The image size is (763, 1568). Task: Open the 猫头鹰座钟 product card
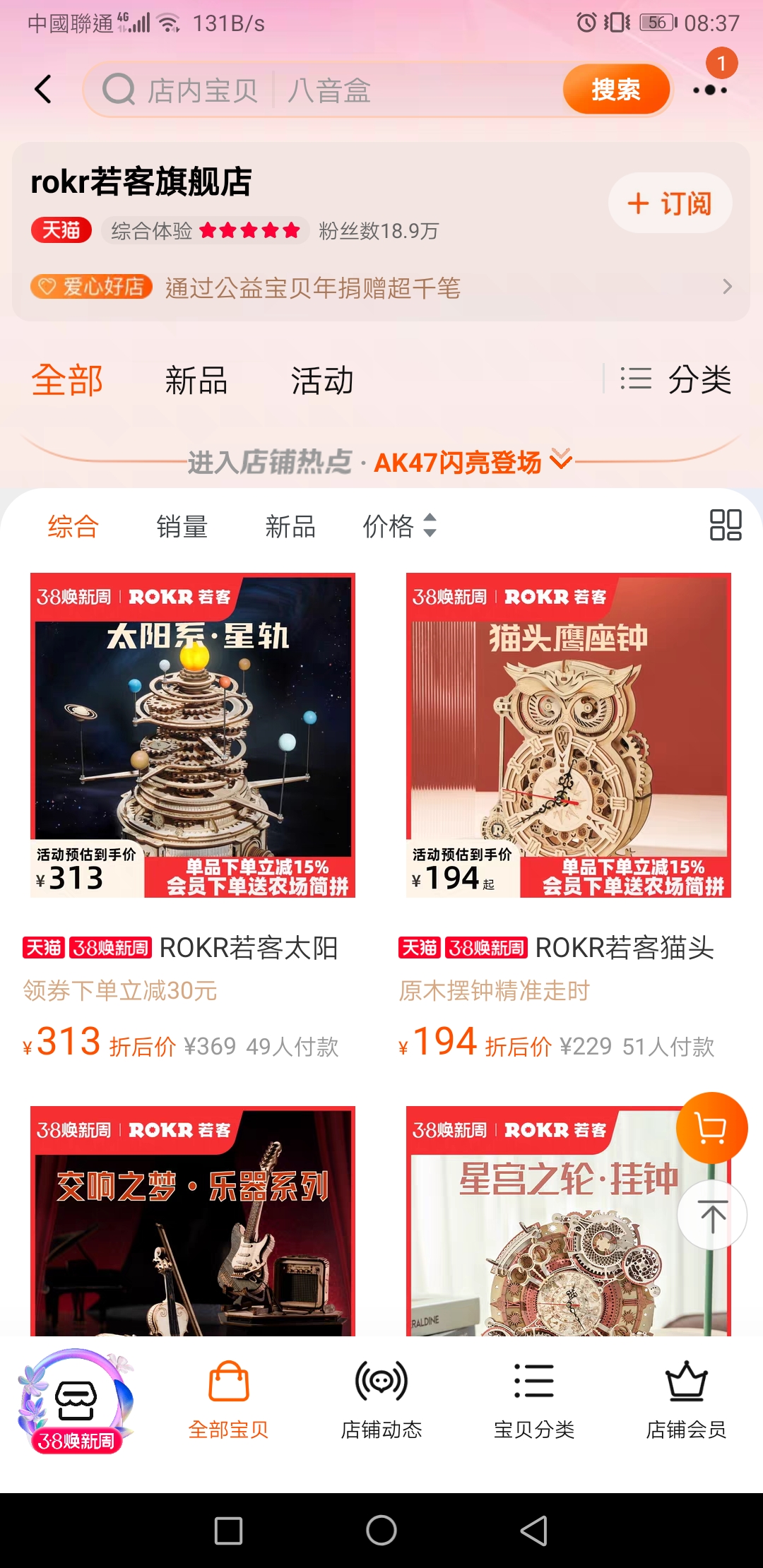(x=568, y=735)
